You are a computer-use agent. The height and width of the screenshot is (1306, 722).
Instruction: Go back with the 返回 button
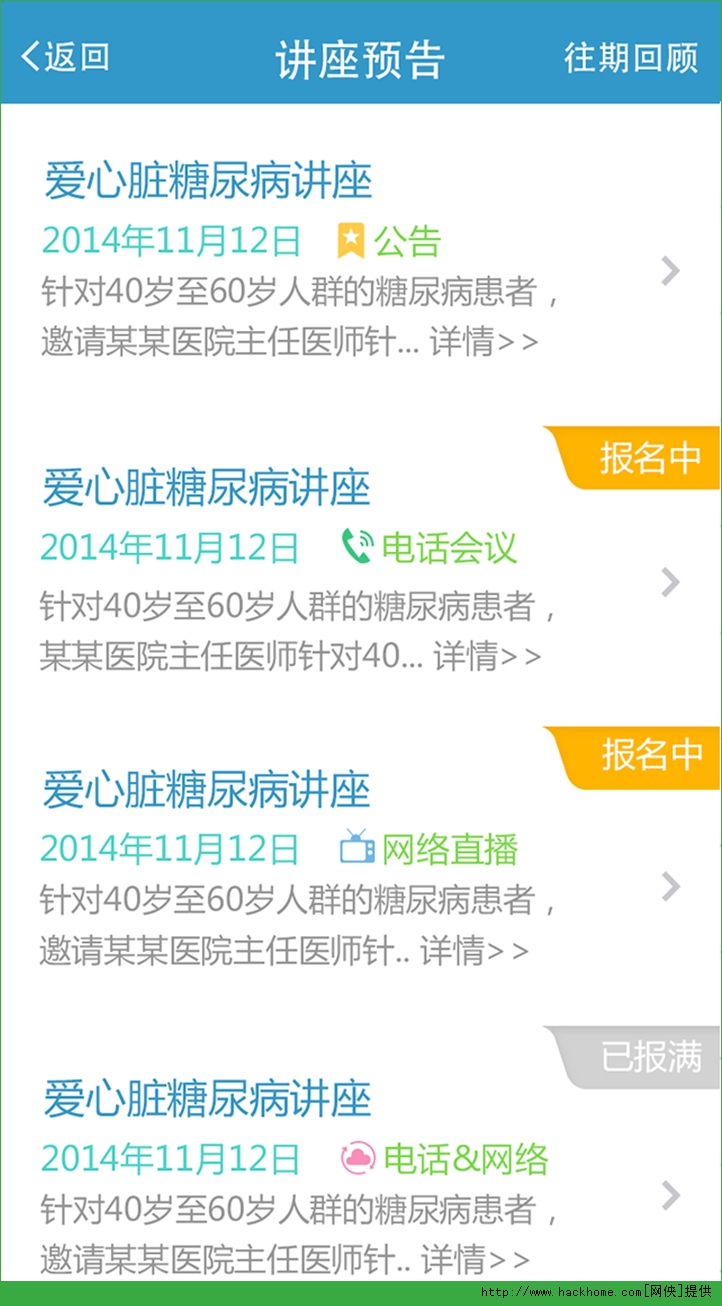click(66, 57)
